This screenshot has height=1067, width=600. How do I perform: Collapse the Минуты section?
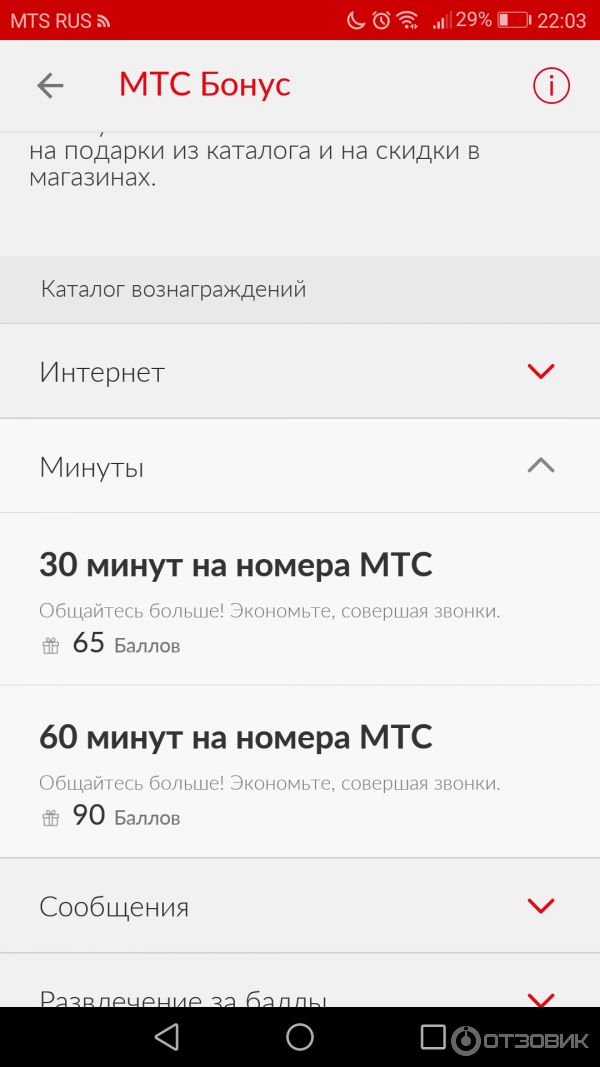point(300,466)
